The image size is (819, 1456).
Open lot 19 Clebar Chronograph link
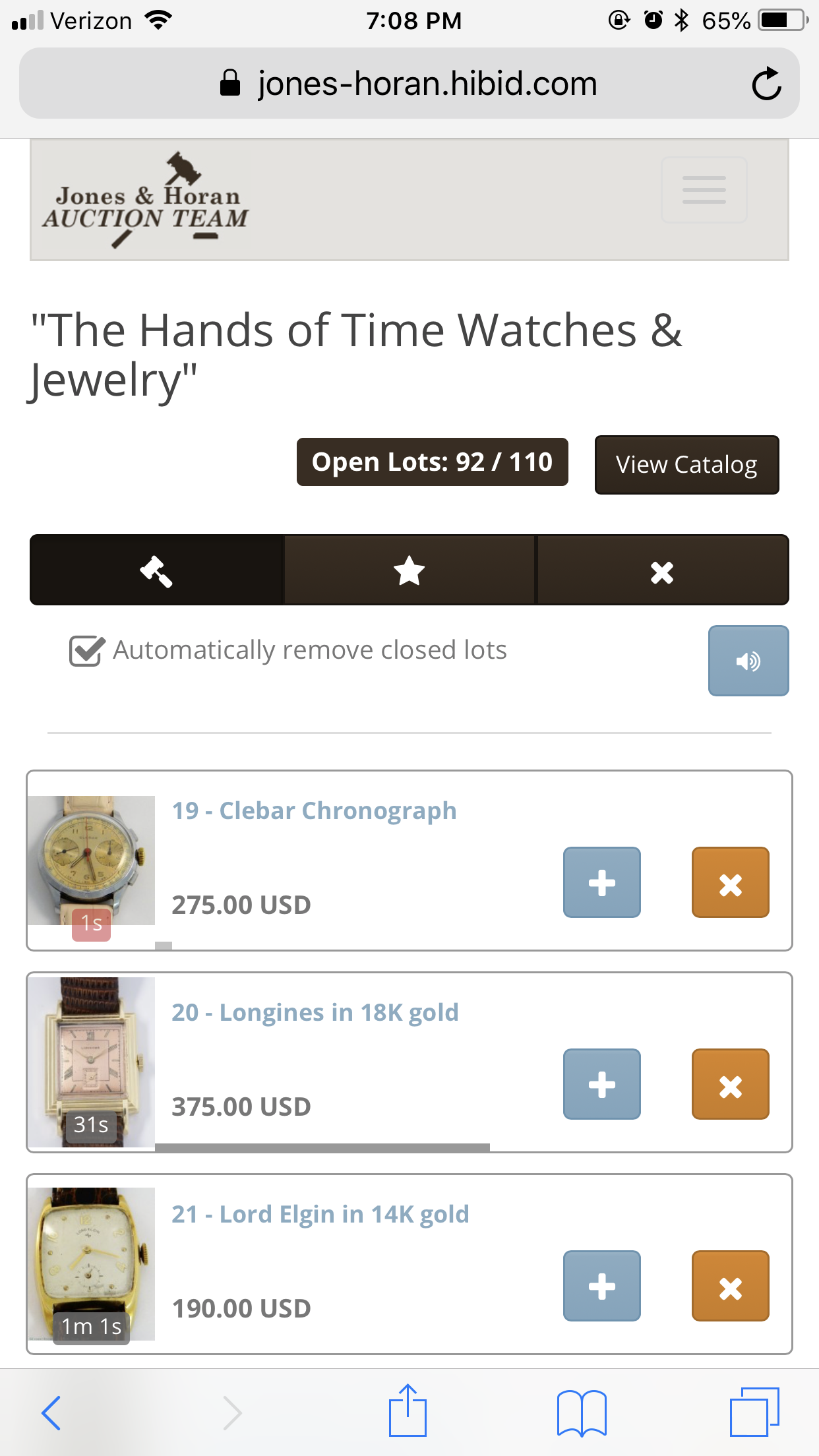pyautogui.click(x=314, y=810)
